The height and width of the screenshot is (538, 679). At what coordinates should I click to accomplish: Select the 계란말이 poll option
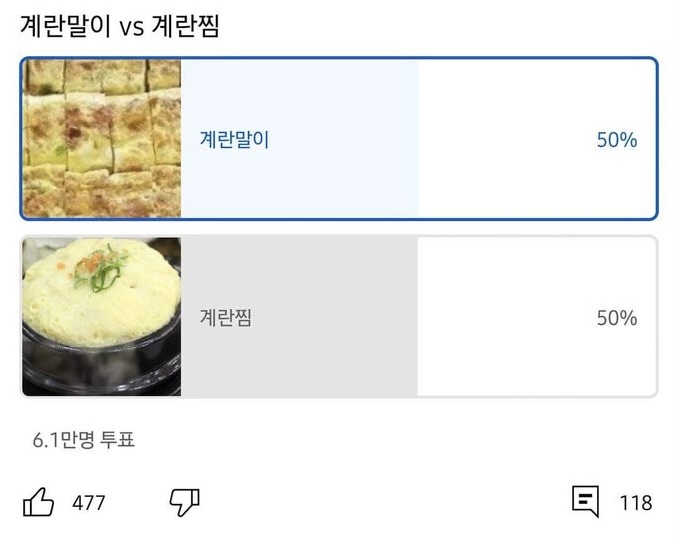[340, 139]
